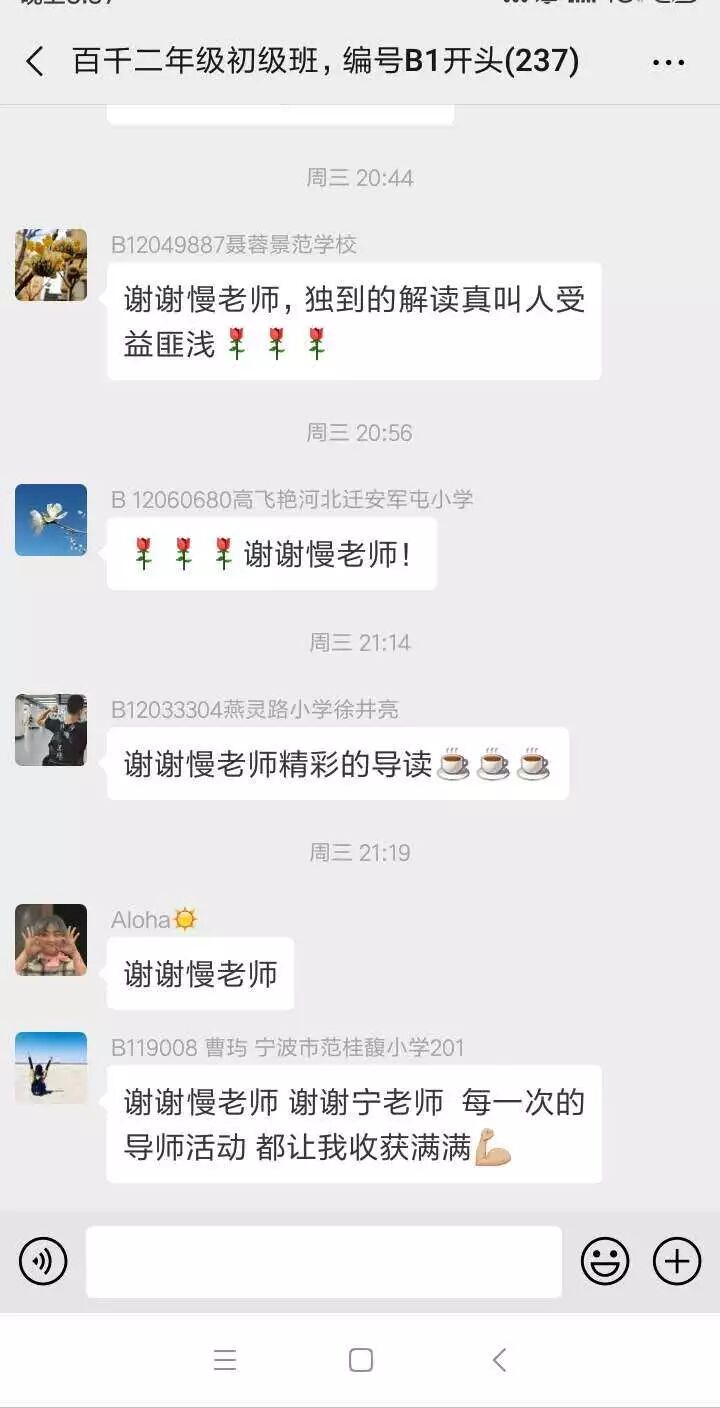The width and height of the screenshot is (720, 1408).
Task: Return to the system home screen
Action: point(360,1360)
